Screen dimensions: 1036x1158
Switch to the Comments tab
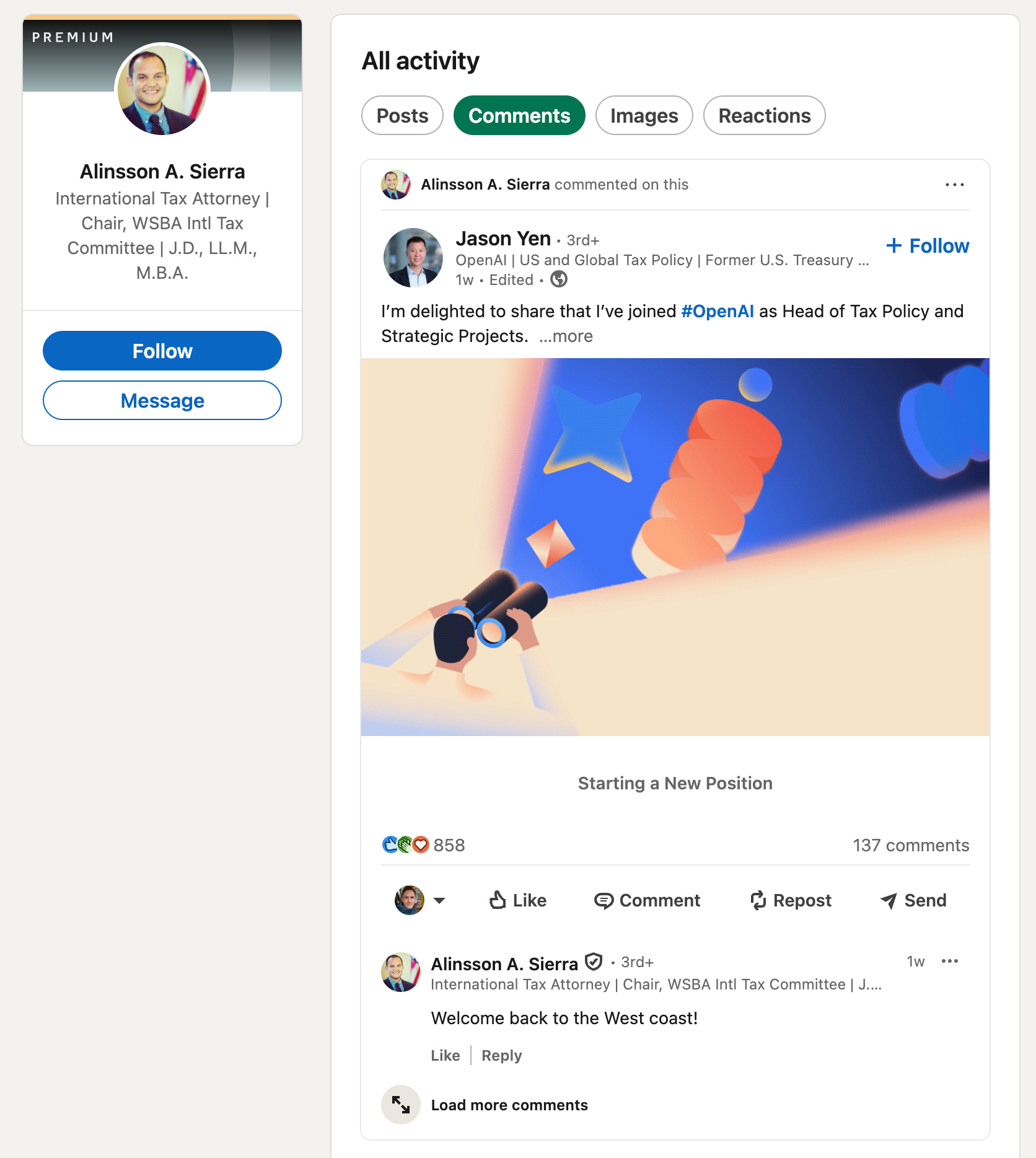point(519,115)
